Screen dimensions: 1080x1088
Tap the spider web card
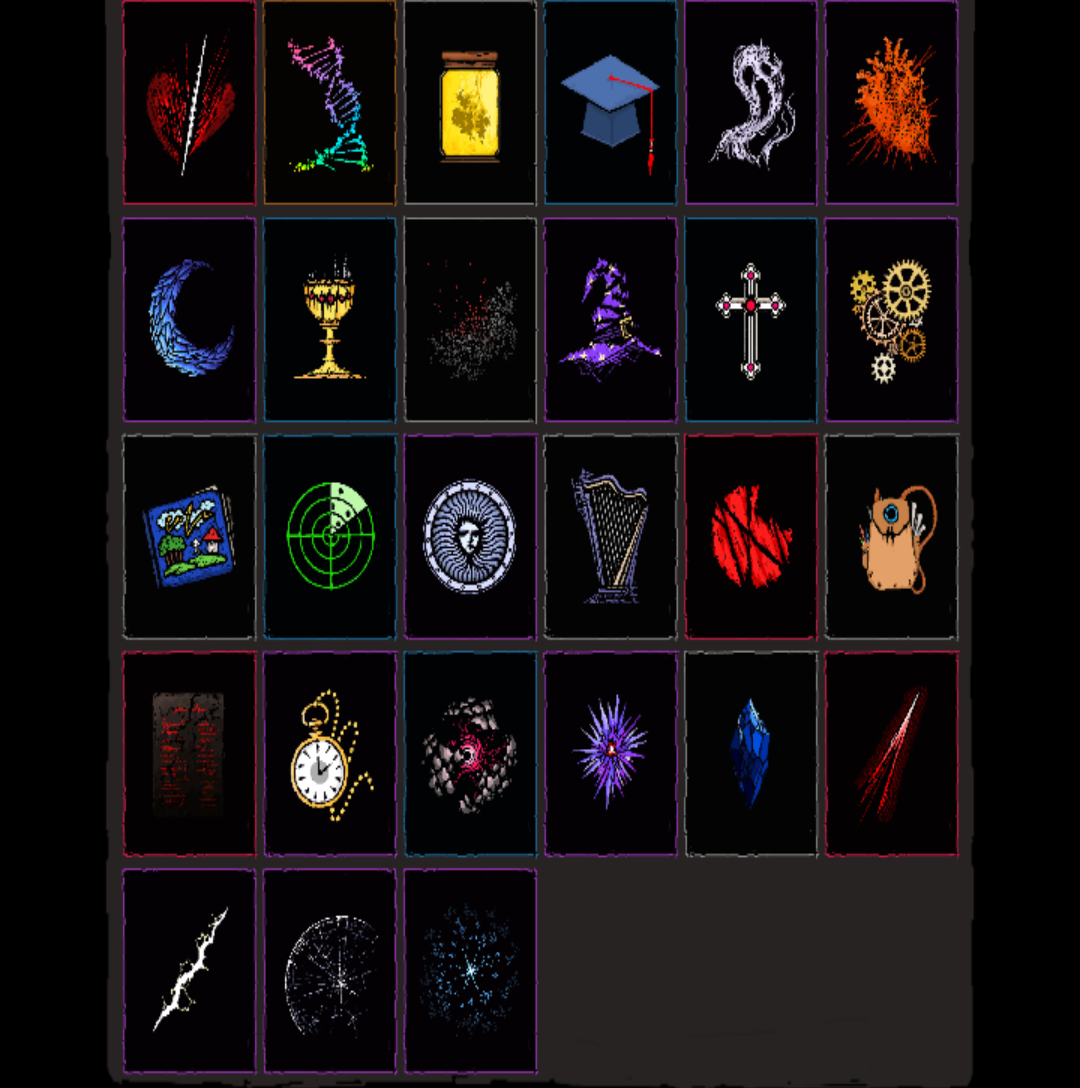pyautogui.click(x=330, y=970)
